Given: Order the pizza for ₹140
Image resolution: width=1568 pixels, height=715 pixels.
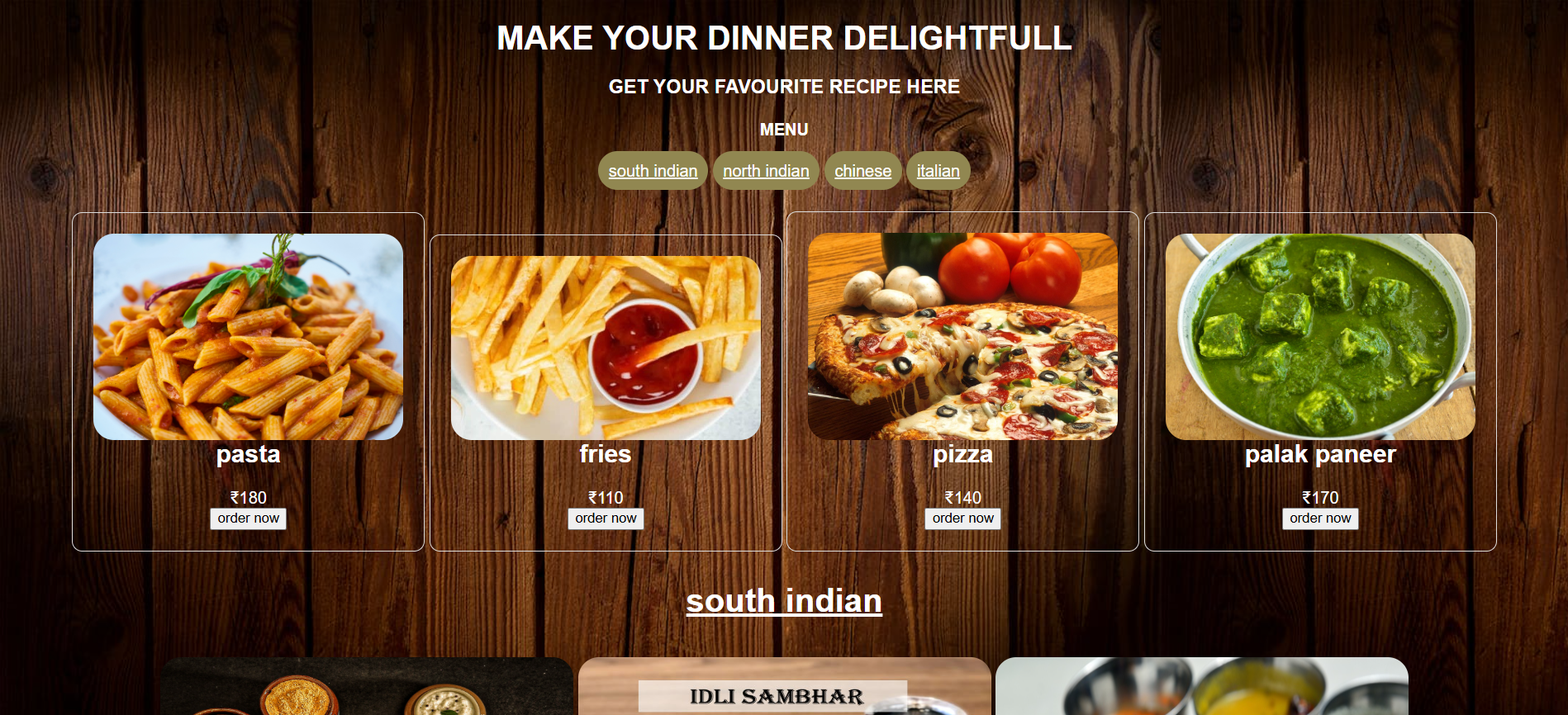Looking at the screenshot, I should (962, 518).
